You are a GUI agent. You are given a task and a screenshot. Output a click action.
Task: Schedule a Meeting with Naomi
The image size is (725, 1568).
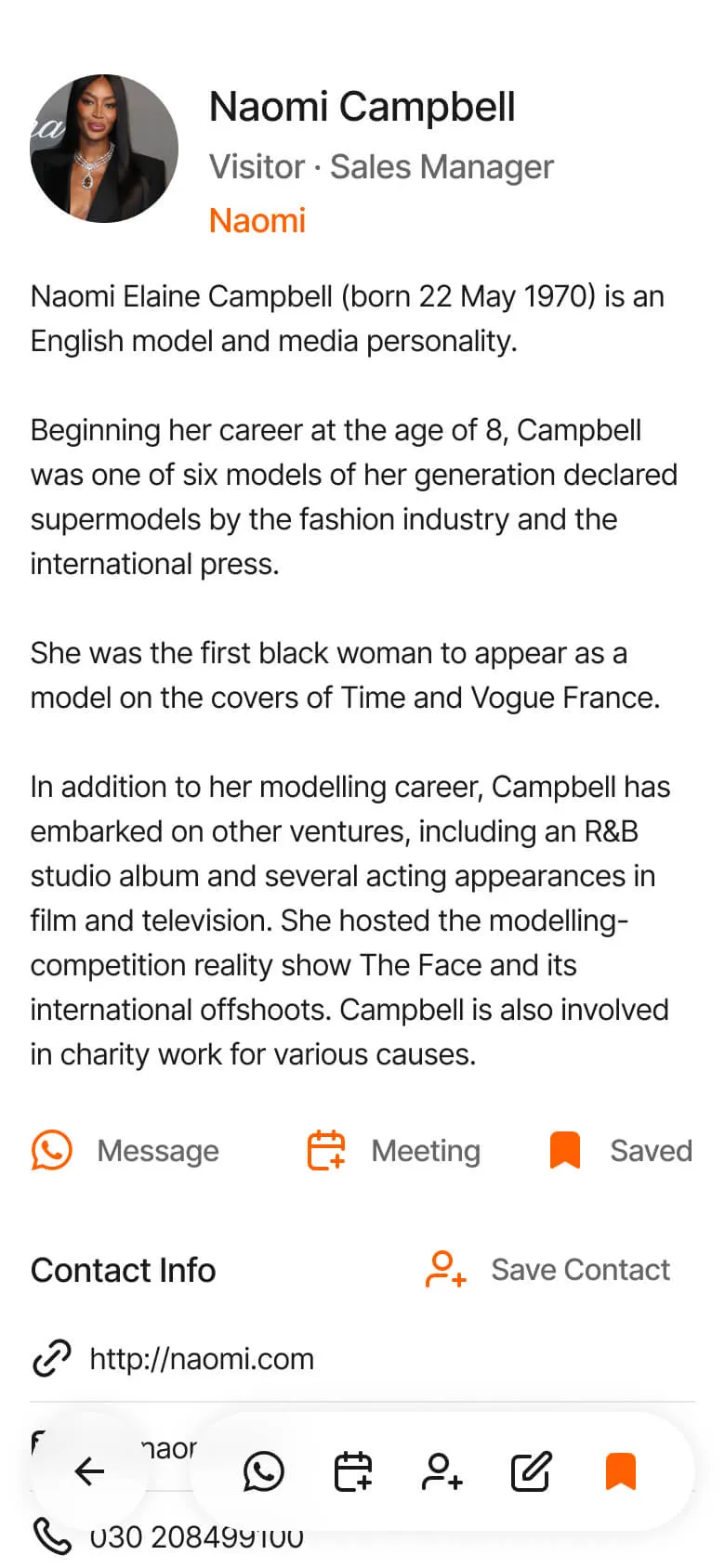pyautogui.click(x=394, y=1151)
